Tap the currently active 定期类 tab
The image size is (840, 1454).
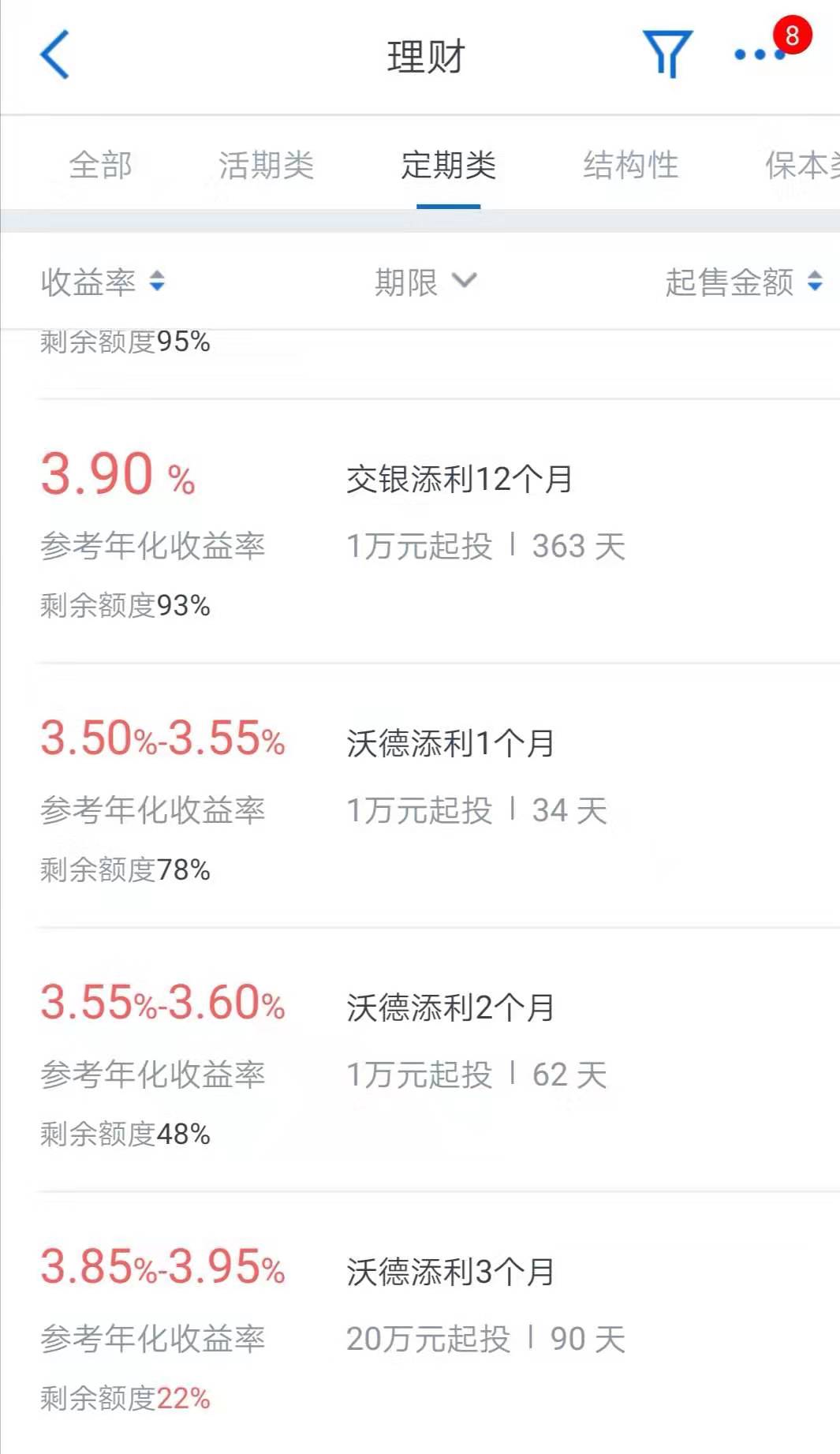point(447,166)
